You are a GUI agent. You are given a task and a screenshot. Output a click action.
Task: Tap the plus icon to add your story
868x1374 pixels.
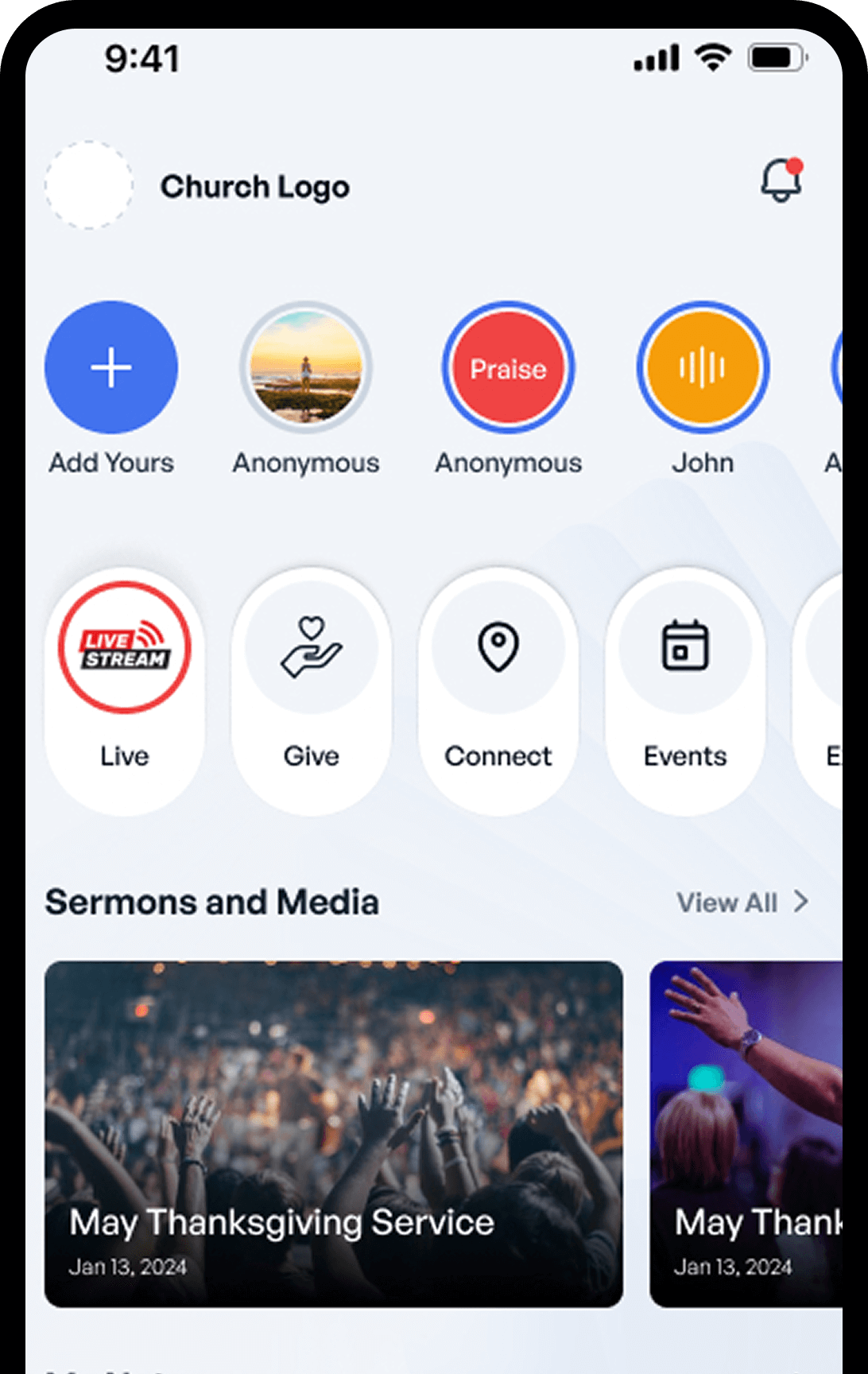pyautogui.click(x=111, y=367)
